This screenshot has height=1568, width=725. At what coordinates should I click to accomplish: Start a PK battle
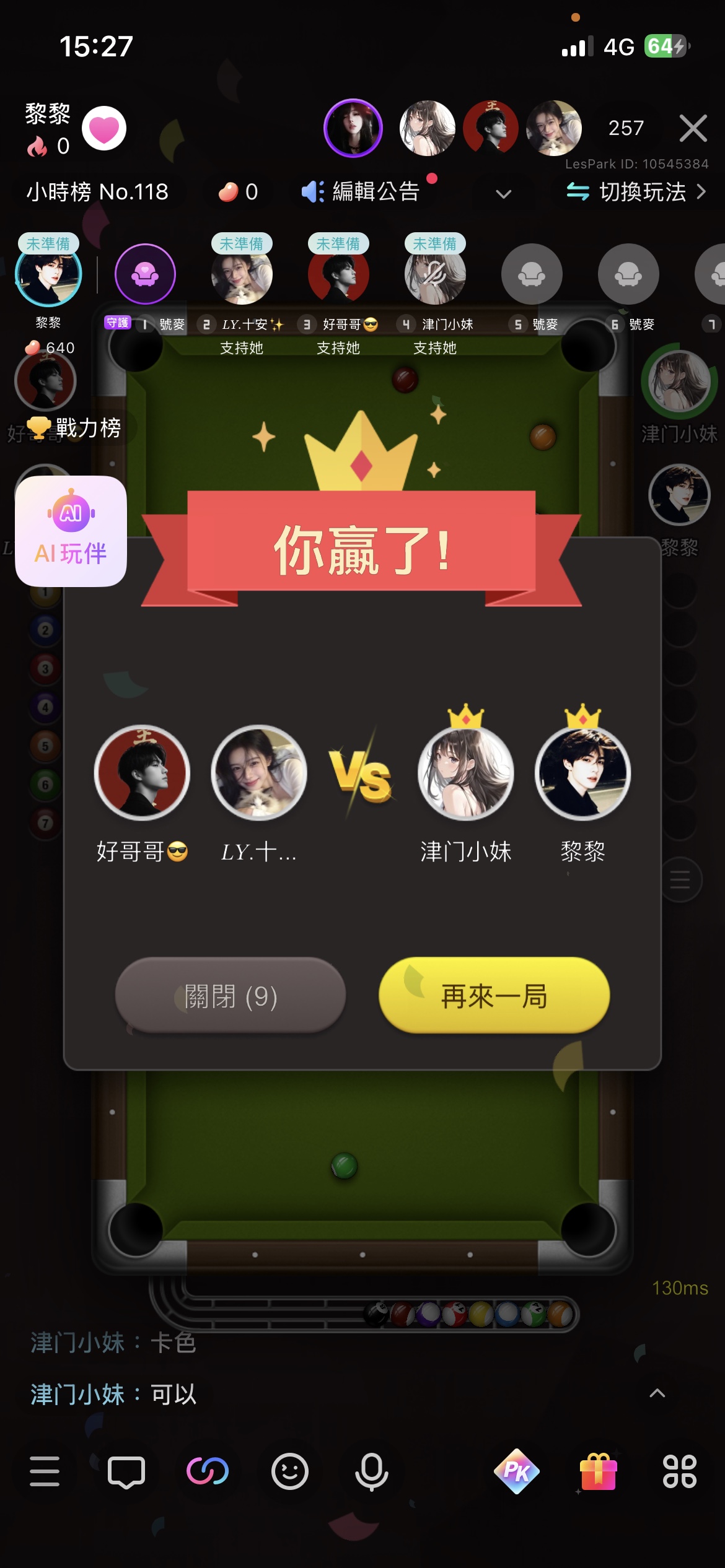(x=517, y=1471)
